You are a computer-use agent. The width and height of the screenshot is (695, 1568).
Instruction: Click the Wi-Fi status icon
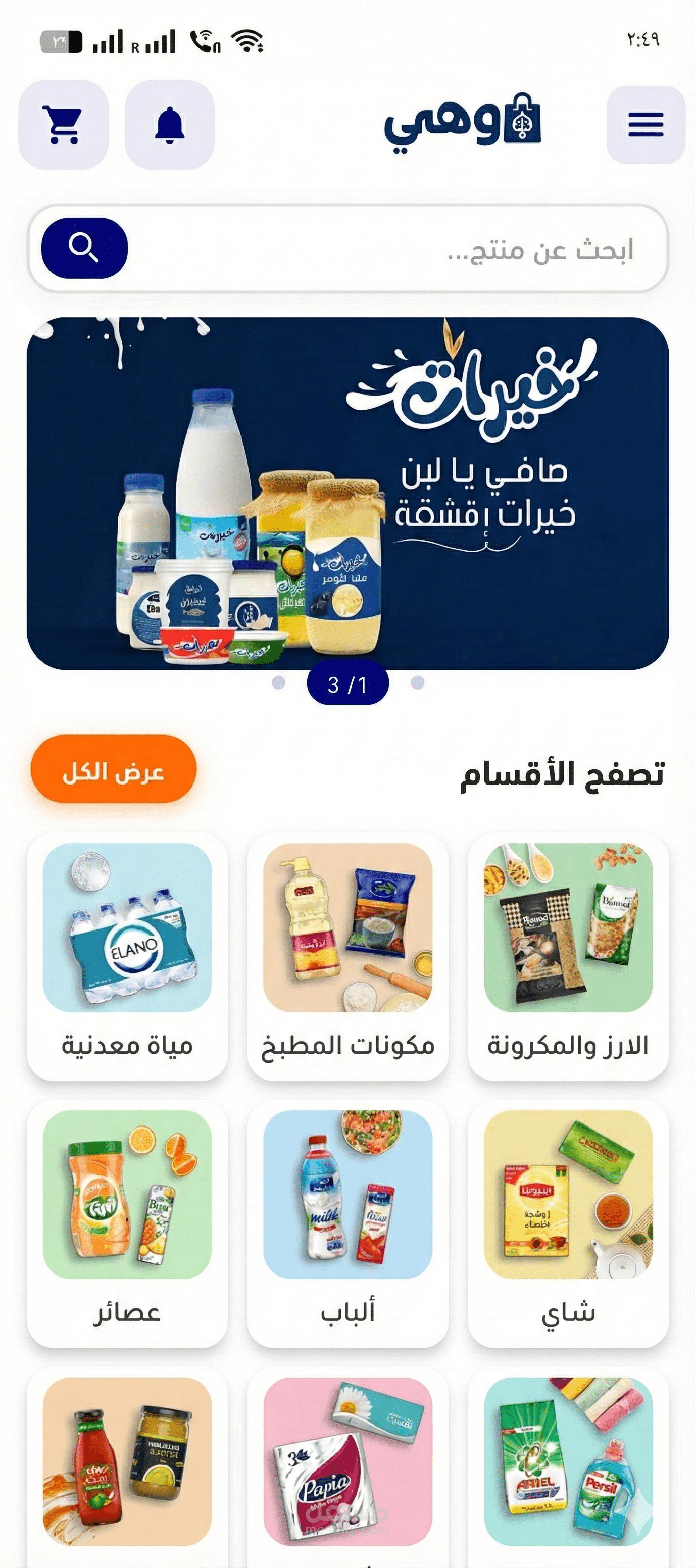click(x=249, y=41)
